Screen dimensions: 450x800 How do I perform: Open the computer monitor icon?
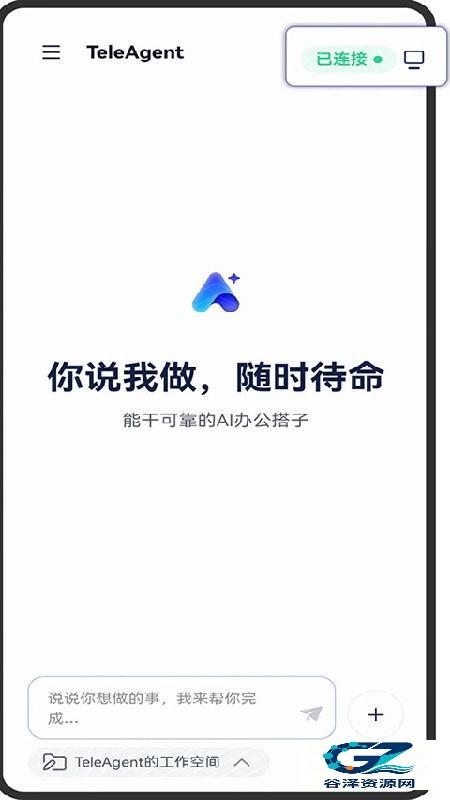pyautogui.click(x=414, y=59)
